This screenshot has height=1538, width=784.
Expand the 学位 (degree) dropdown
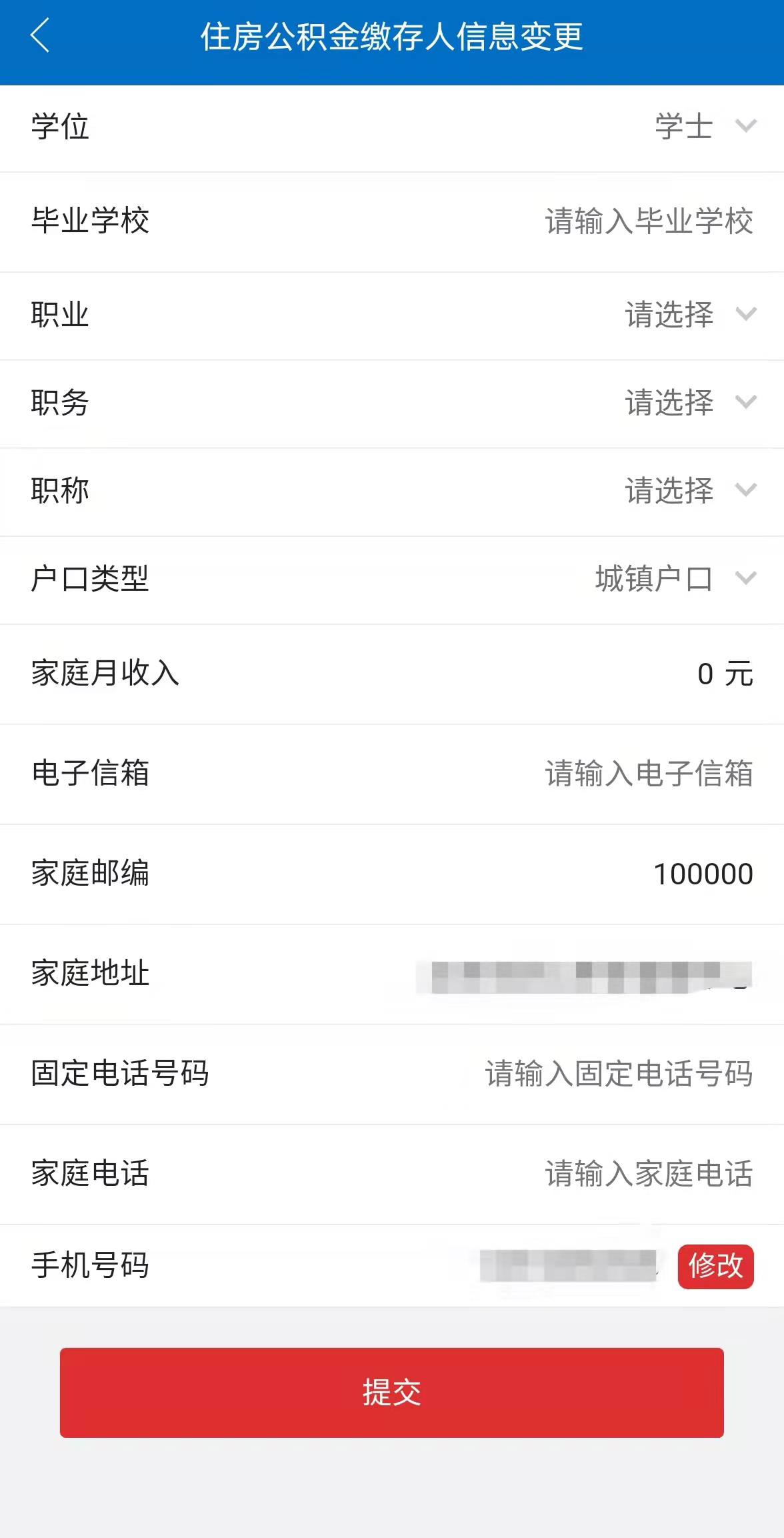coord(745,126)
